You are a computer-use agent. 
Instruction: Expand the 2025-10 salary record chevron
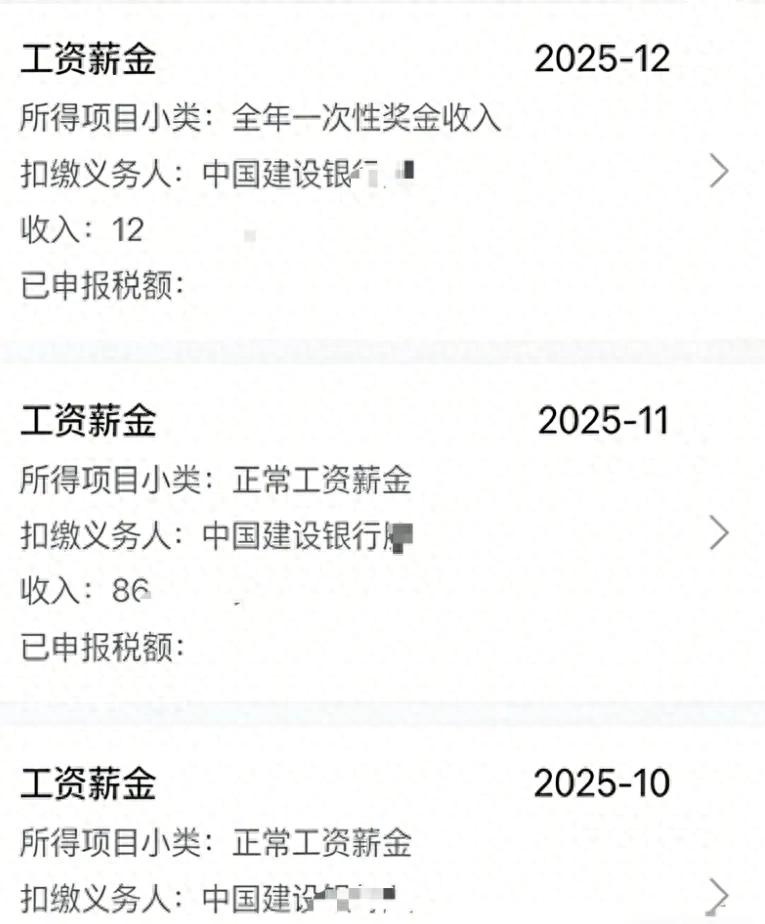pos(718,893)
